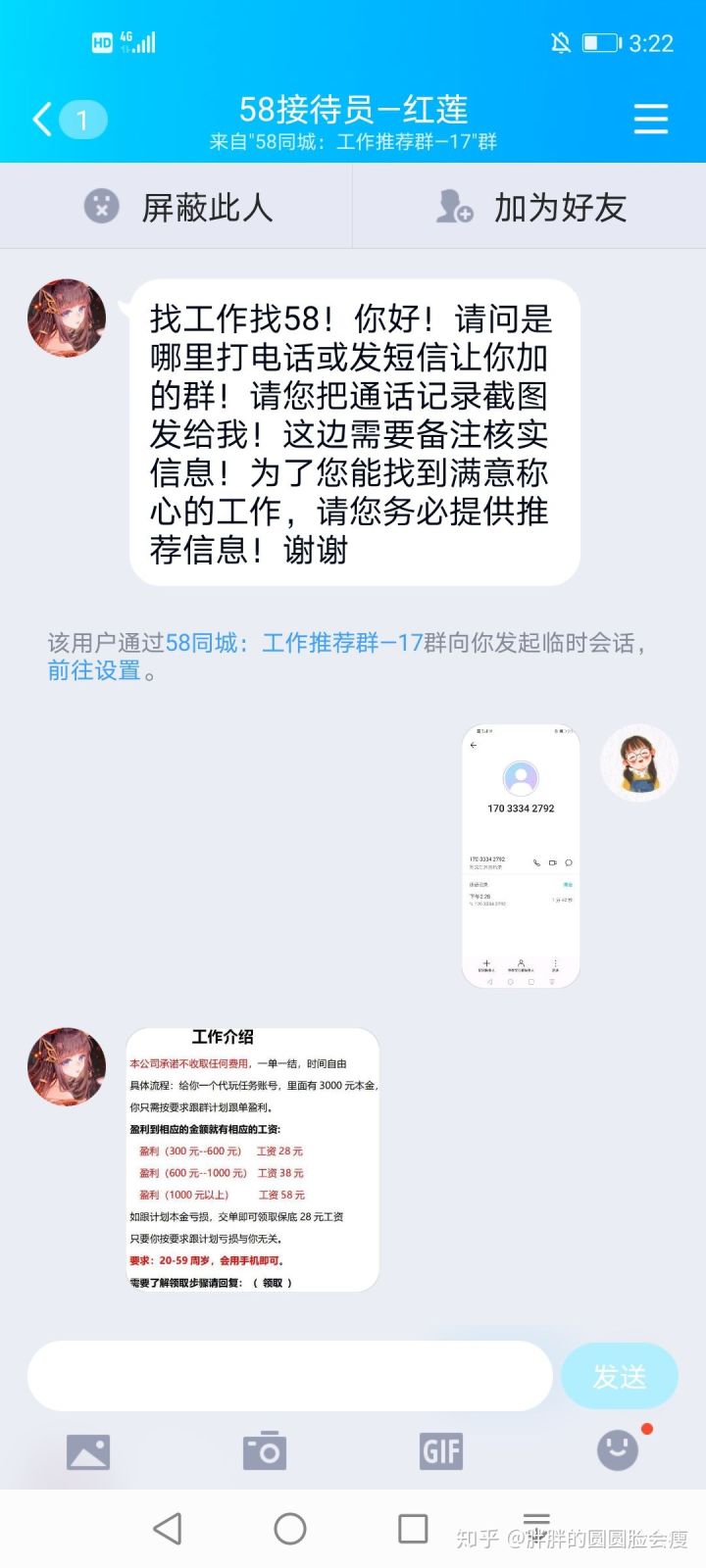Viewport: 706px width, 1568px height.
Task: Open the 工作介绍 image message
Action: (253, 1159)
